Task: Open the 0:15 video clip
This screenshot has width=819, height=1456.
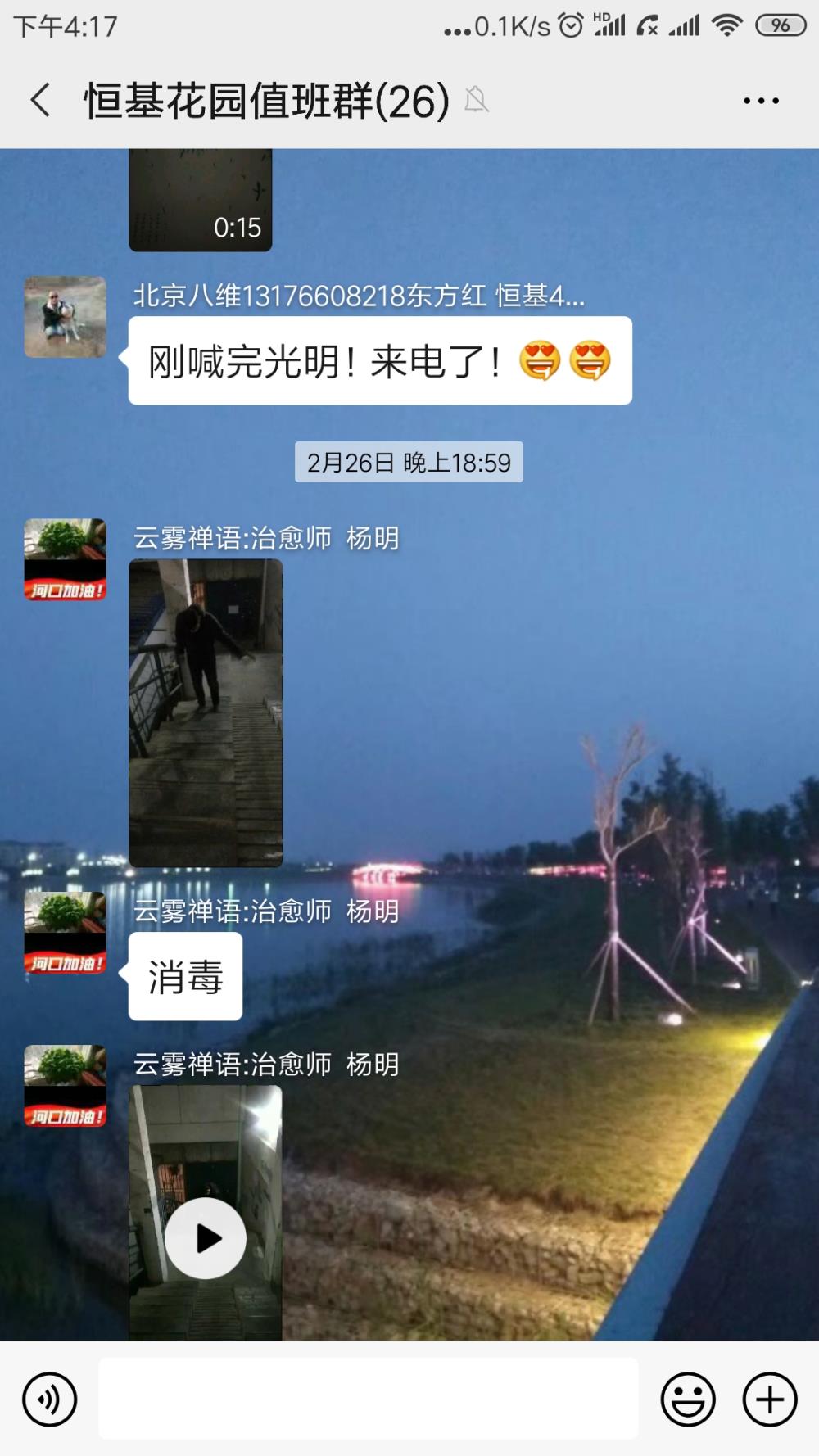Action: [201, 200]
